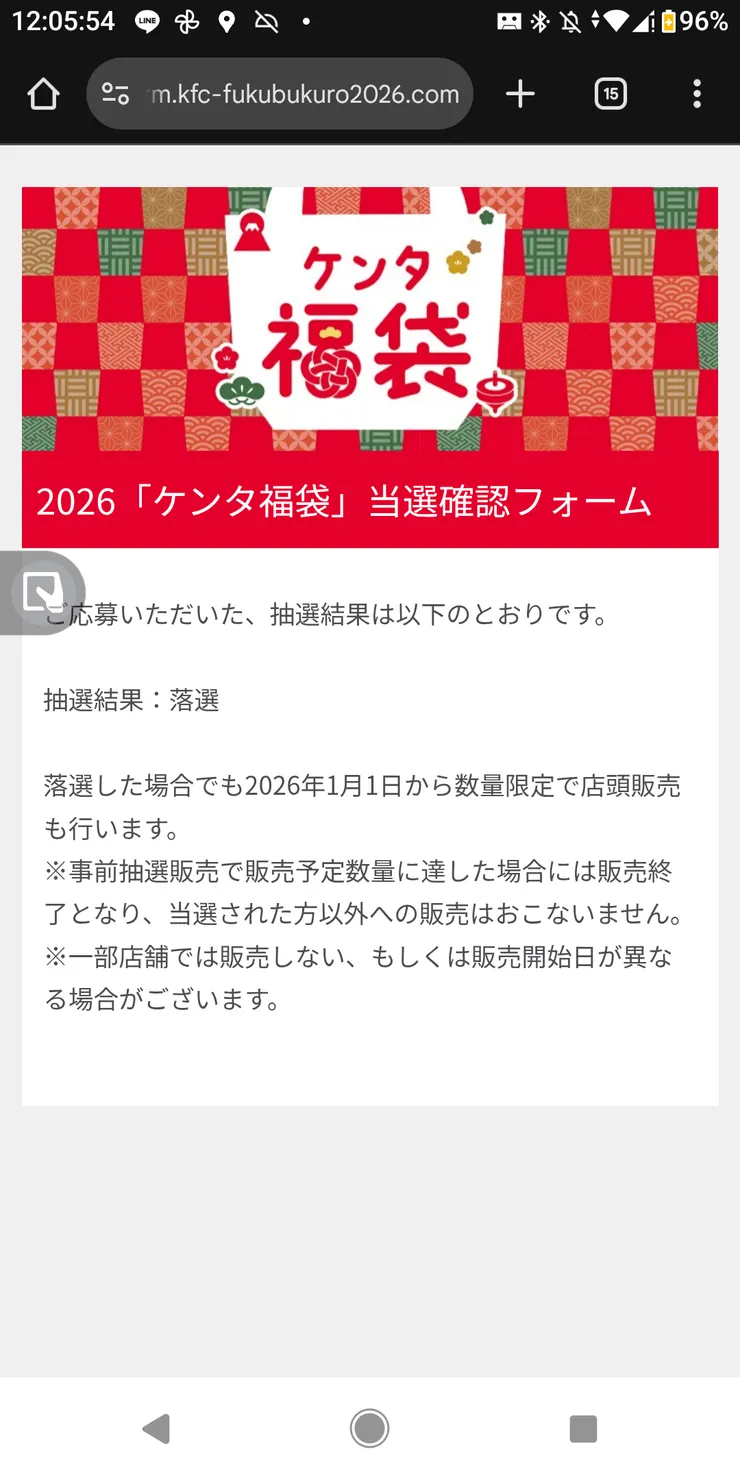Viewport: 740px width, 1480px height.
Task: Open a new tab with the plus icon
Action: pyautogui.click(x=519, y=93)
